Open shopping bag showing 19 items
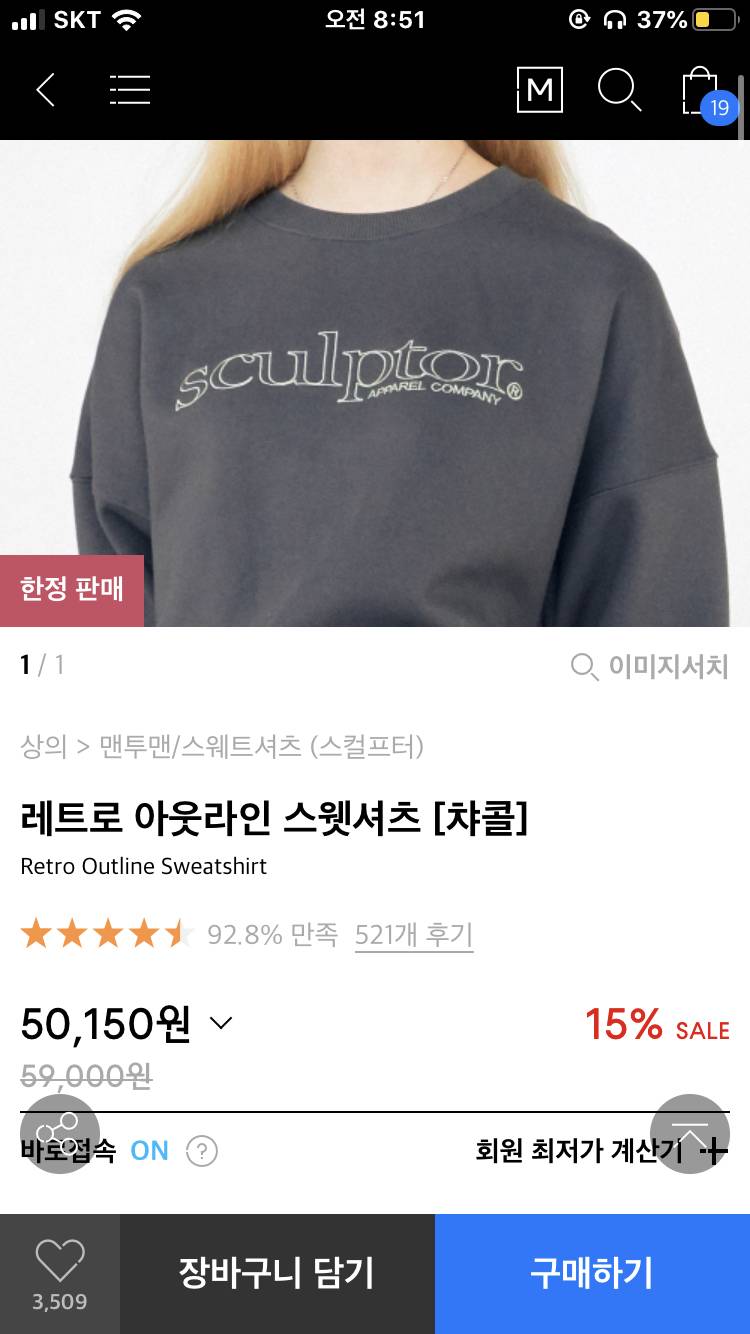This screenshot has height=1334, width=750. click(x=700, y=90)
